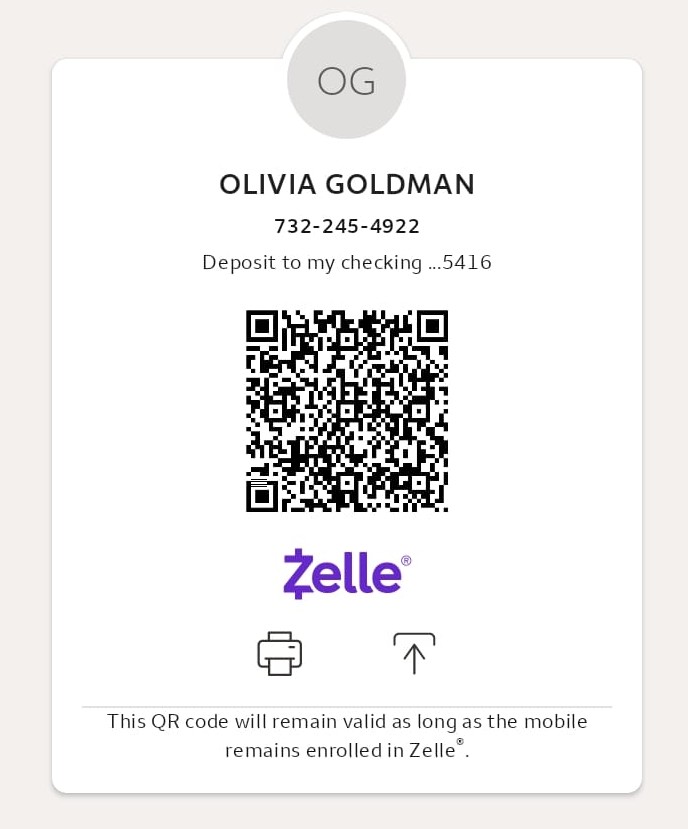Share the Zelle QR code
Image resolution: width=688 pixels, height=829 pixels.
coord(414,654)
